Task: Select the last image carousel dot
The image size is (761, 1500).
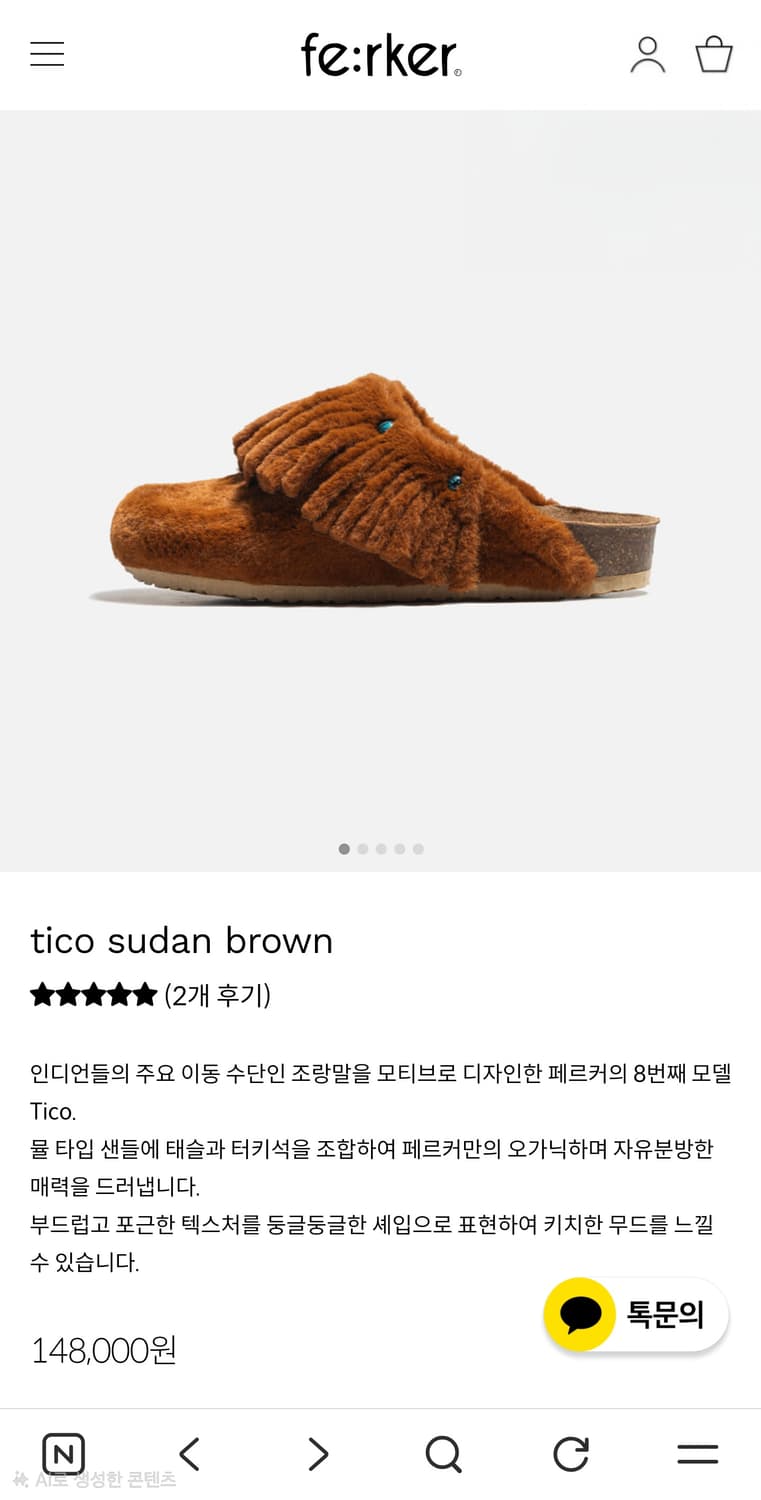Action: 419,848
